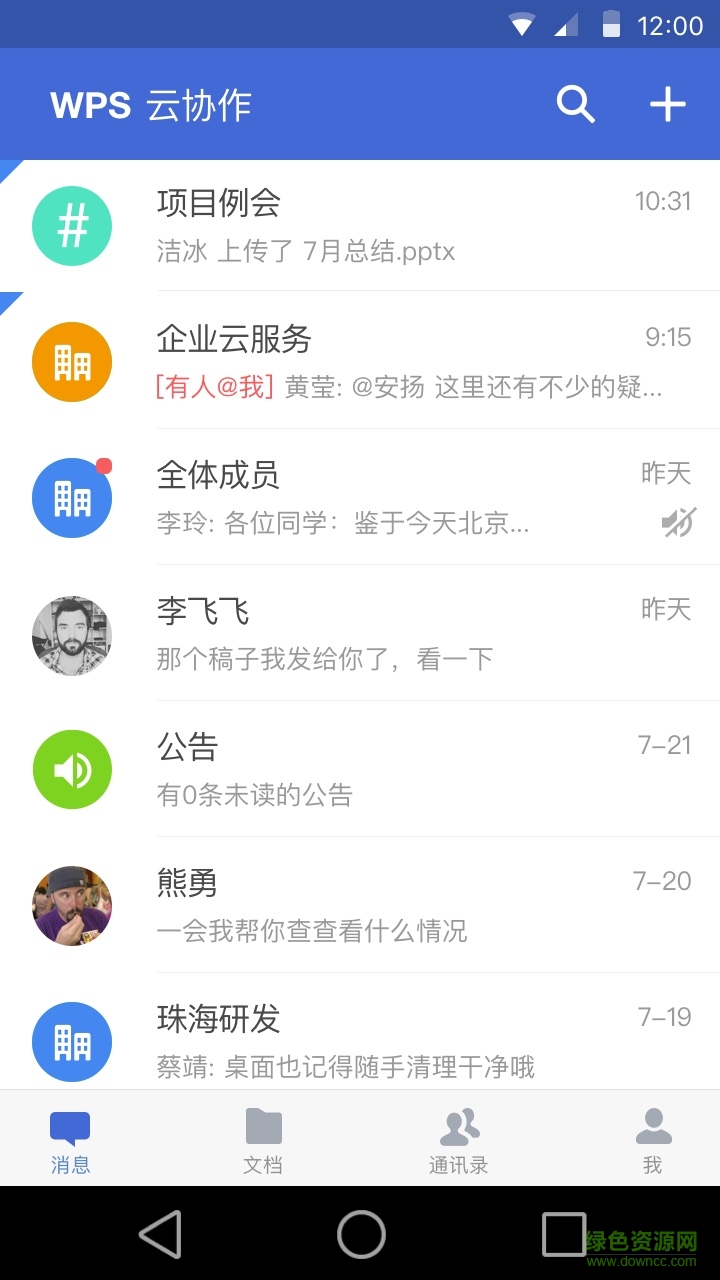Tap the 全体成员 blue building icon
This screenshot has height=1280, width=720.
[x=71, y=498]
